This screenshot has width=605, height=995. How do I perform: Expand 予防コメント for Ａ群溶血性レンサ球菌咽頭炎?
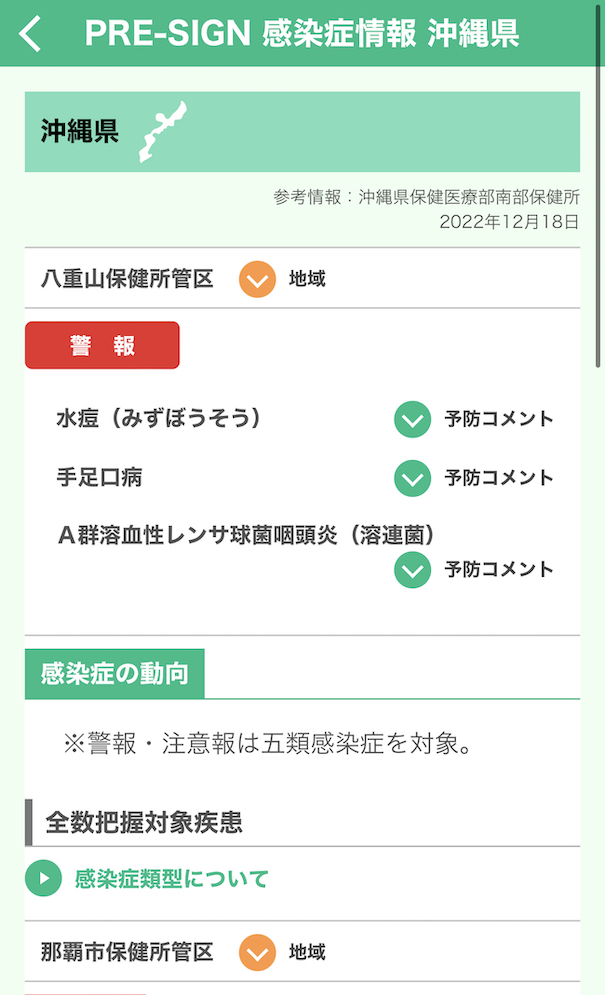(412, 570)
